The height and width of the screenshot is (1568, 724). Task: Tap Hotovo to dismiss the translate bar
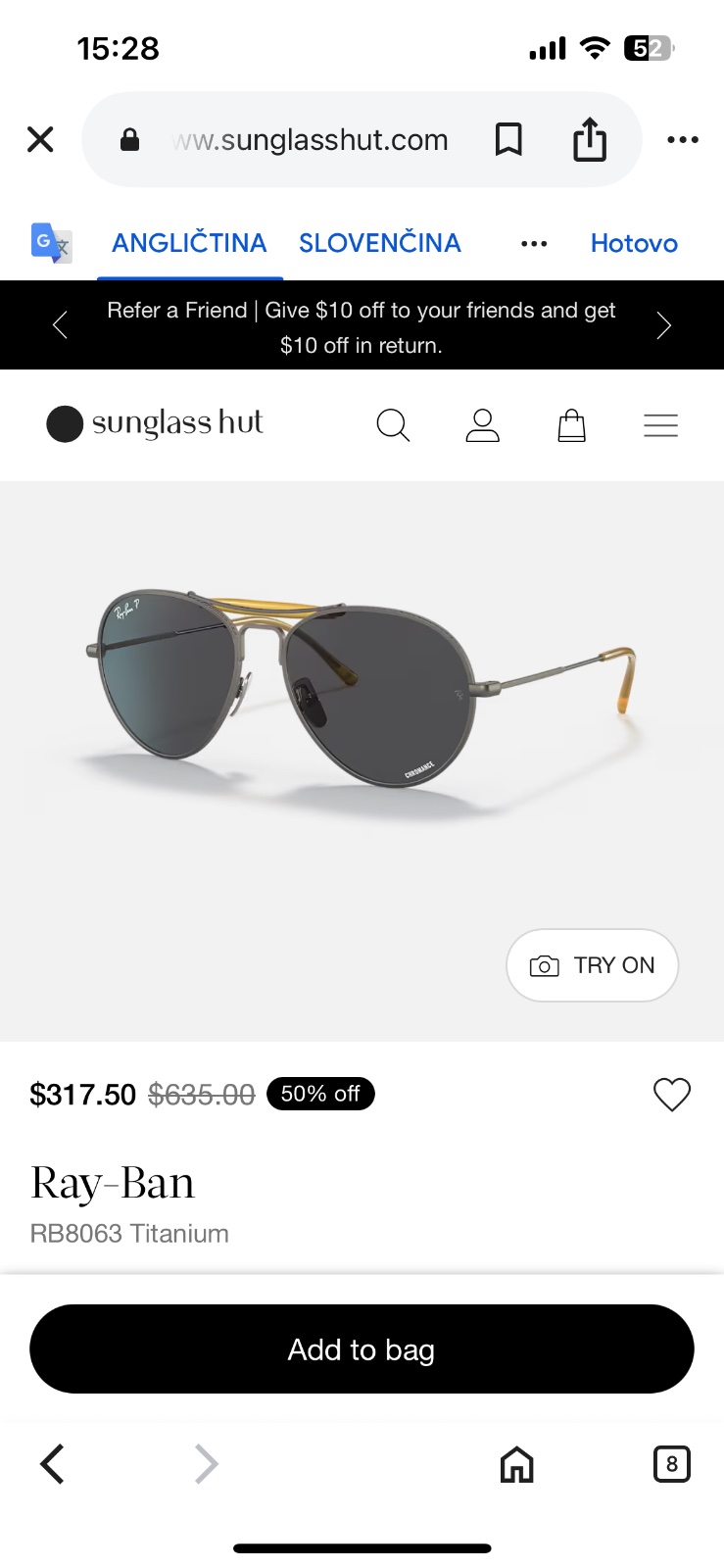pos(634,243)
